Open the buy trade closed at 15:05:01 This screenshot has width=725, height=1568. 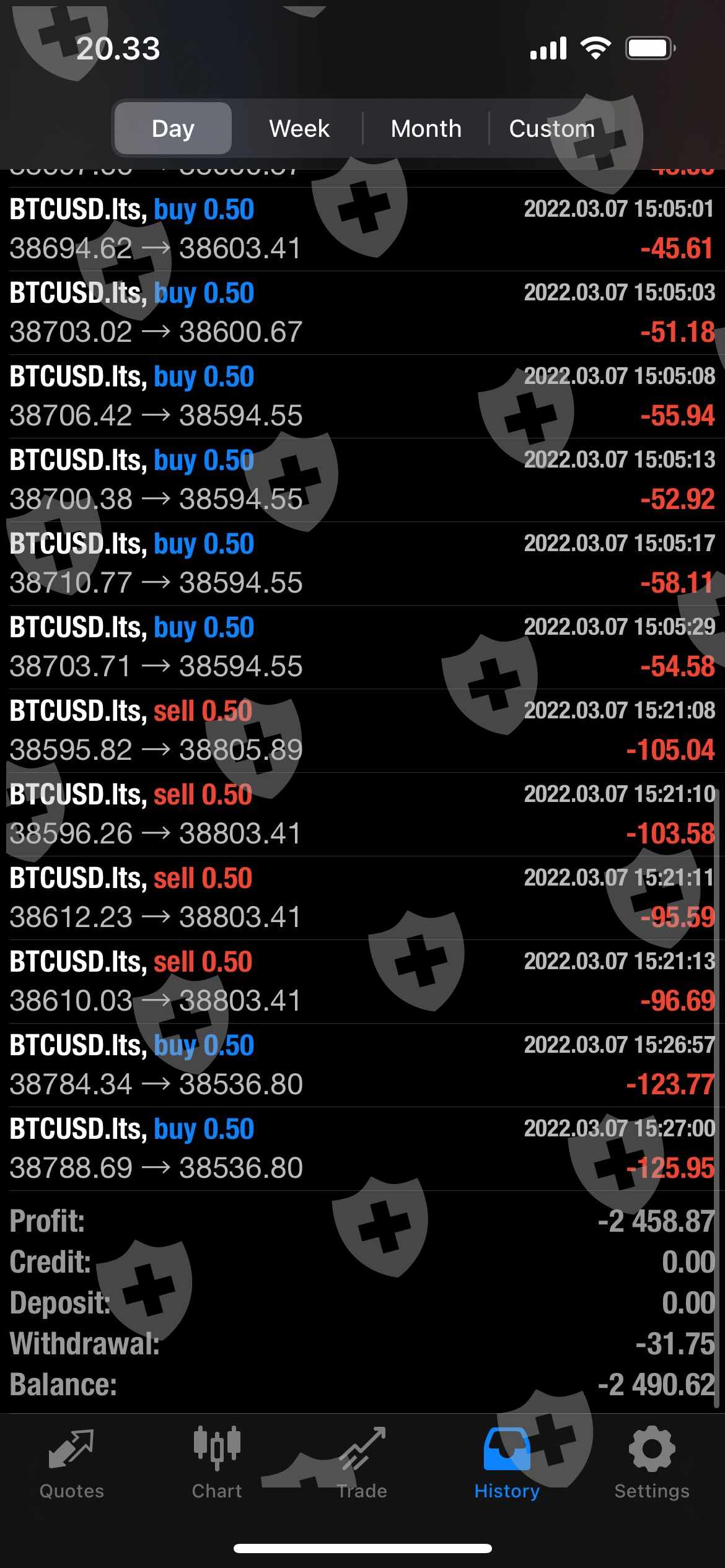click(362, 229)
